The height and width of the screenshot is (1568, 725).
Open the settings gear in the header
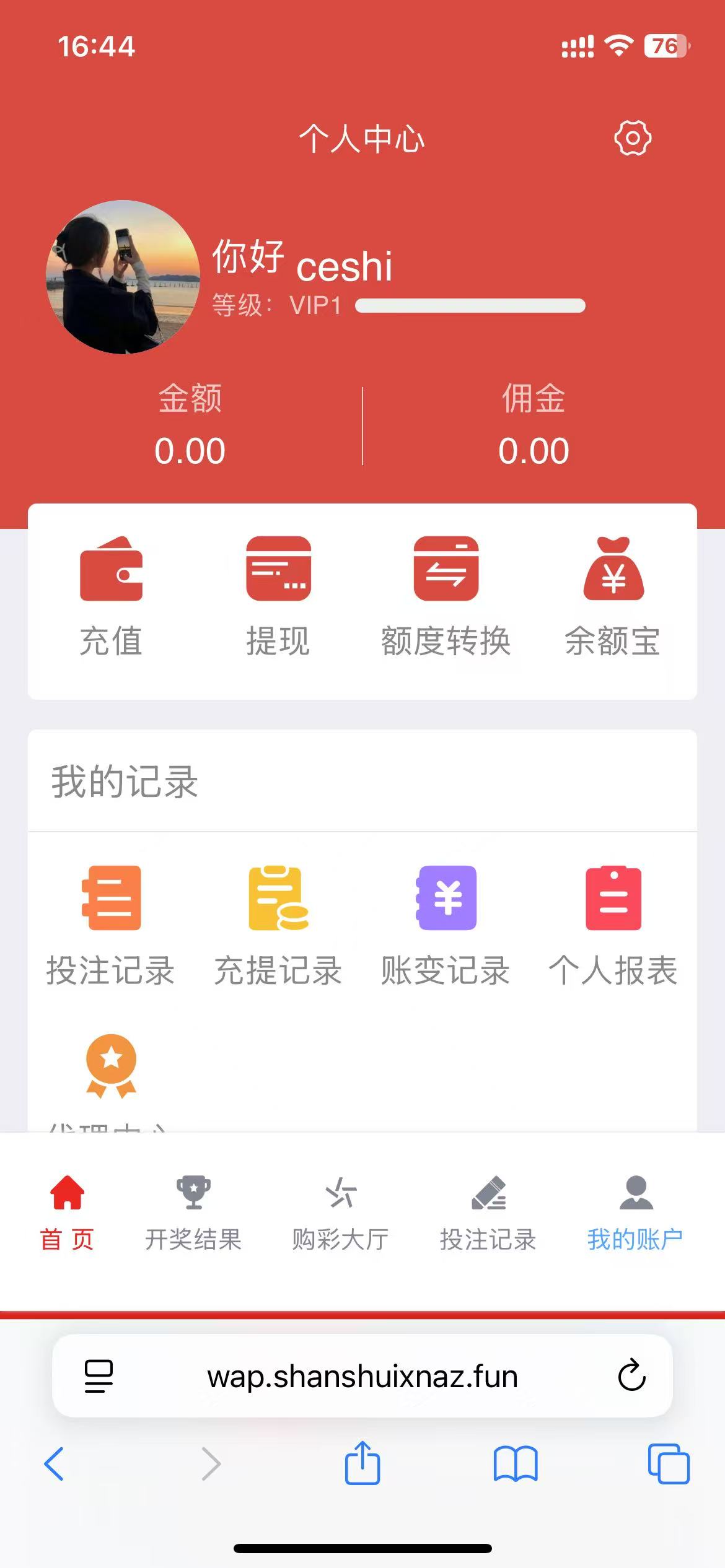[633, 138]
